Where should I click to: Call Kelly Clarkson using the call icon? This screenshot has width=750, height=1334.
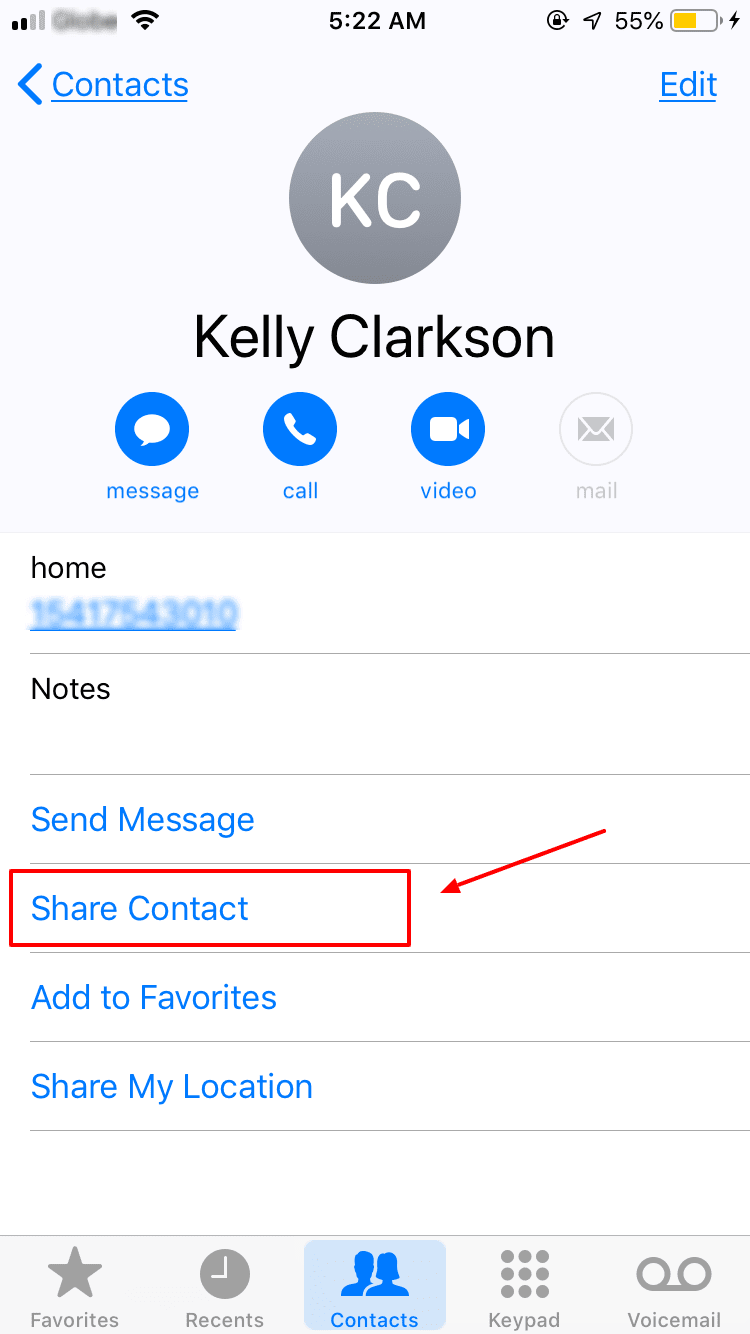point(300,430)
